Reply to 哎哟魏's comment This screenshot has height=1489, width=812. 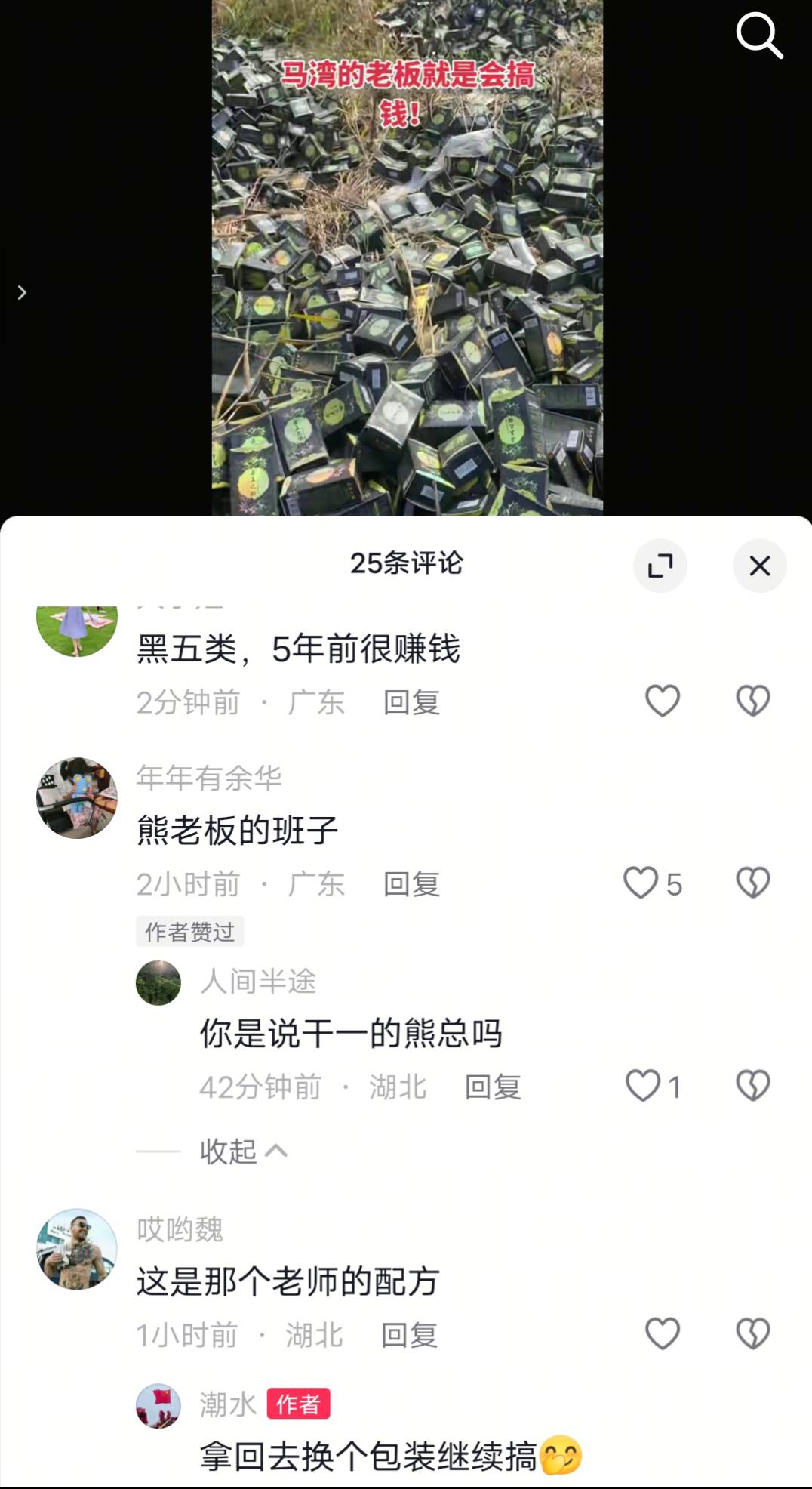tap(409, 1335)
